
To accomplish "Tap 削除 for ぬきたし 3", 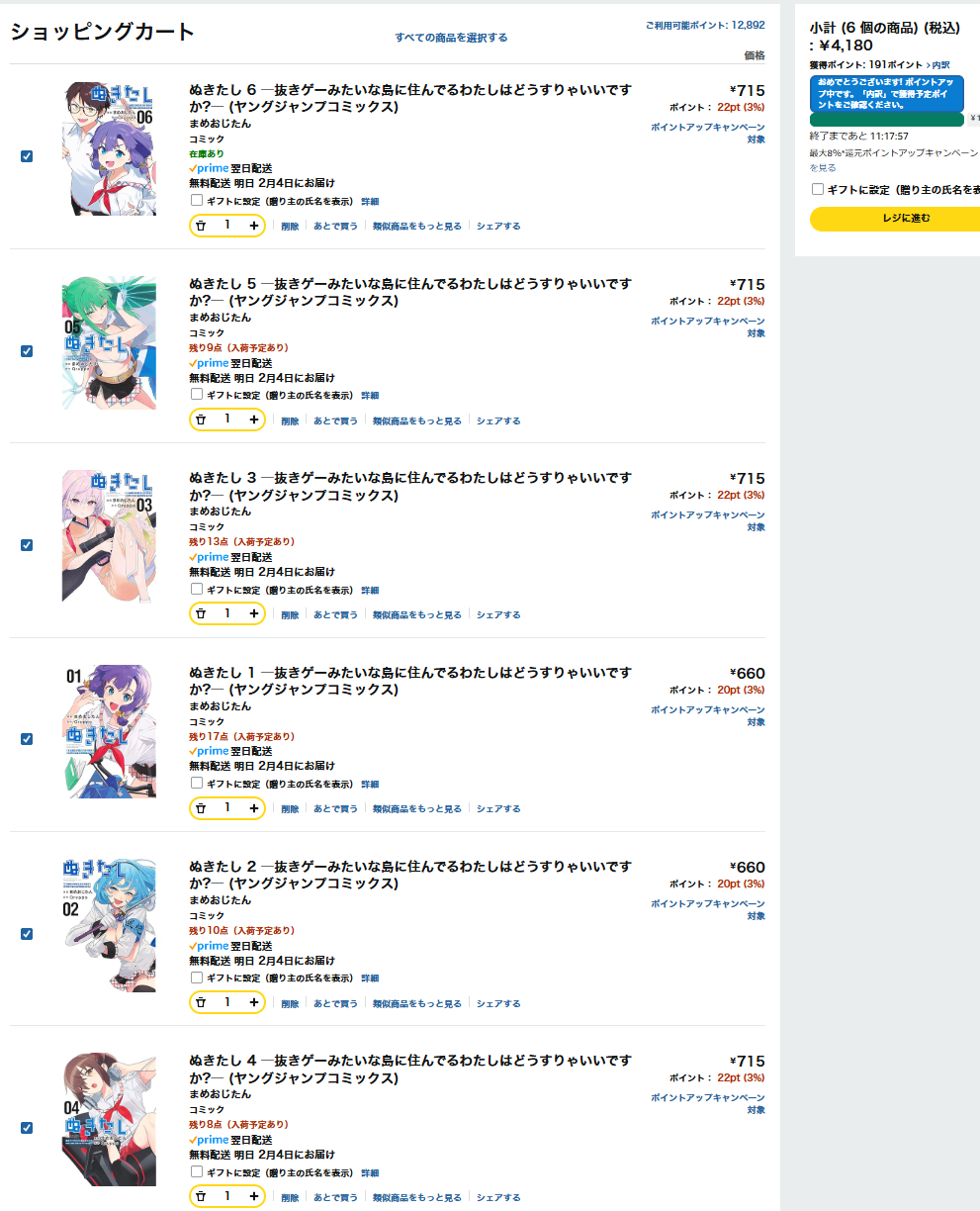I will pyautogui.click(x=290, y=614).
